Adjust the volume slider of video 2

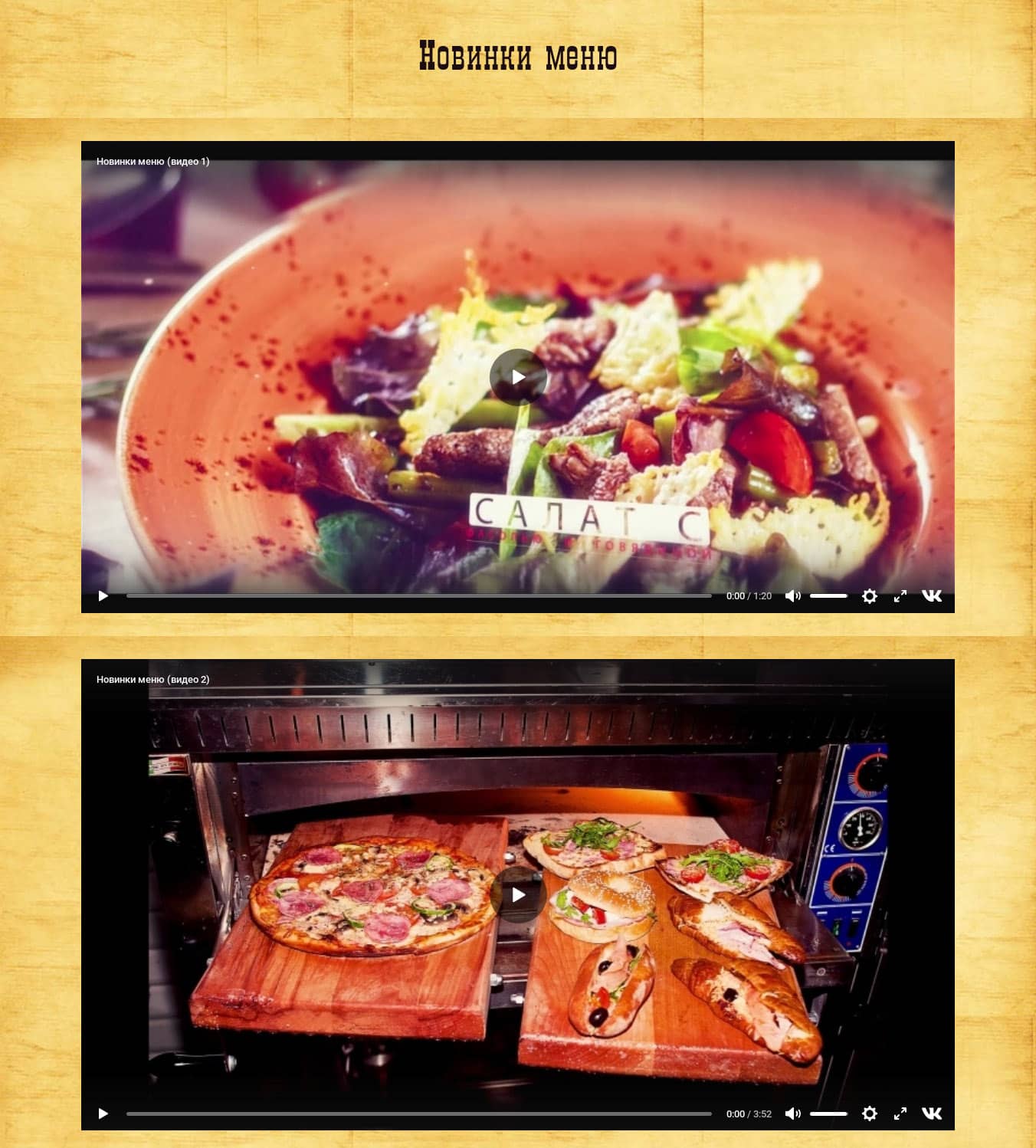(828, 1114)
